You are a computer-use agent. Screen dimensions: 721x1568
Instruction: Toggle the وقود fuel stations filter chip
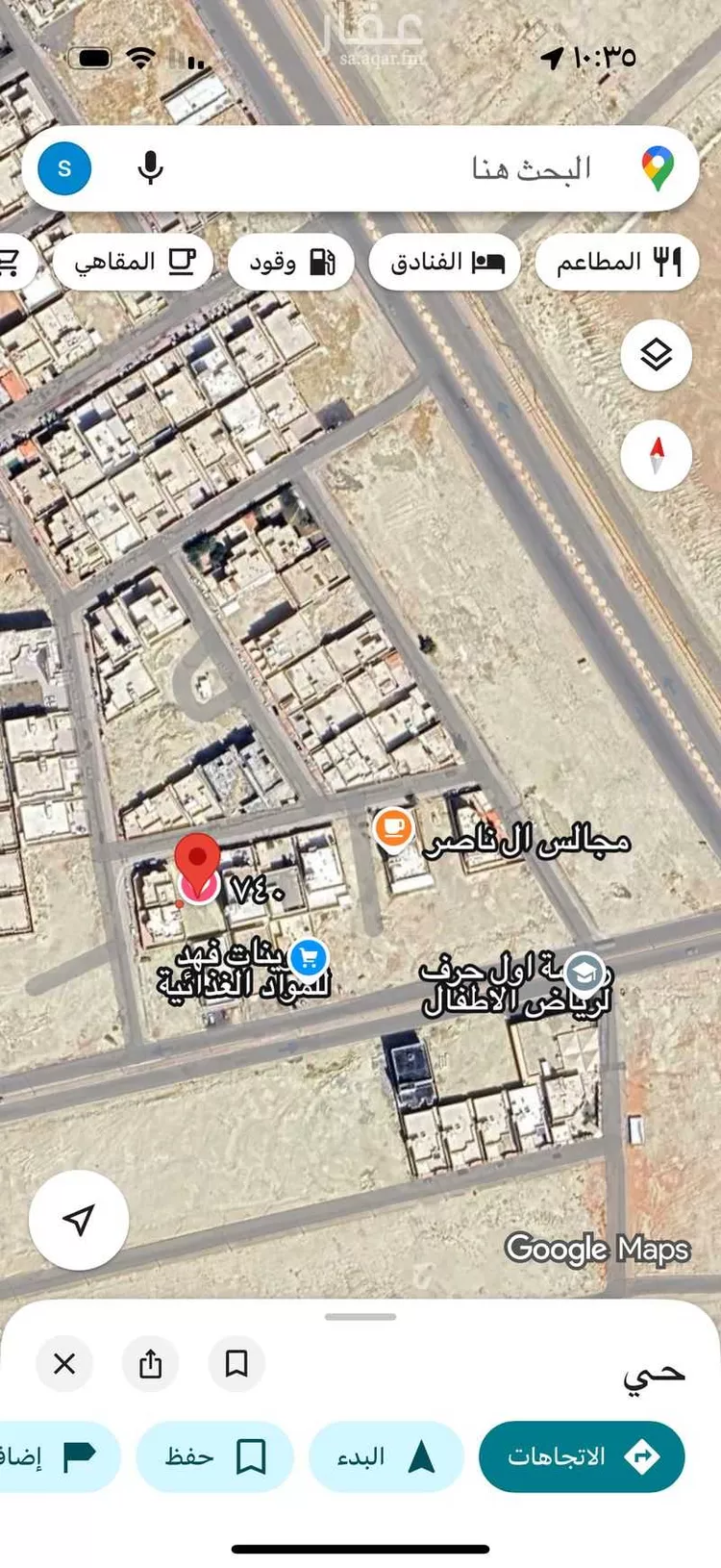click(290, 261)
